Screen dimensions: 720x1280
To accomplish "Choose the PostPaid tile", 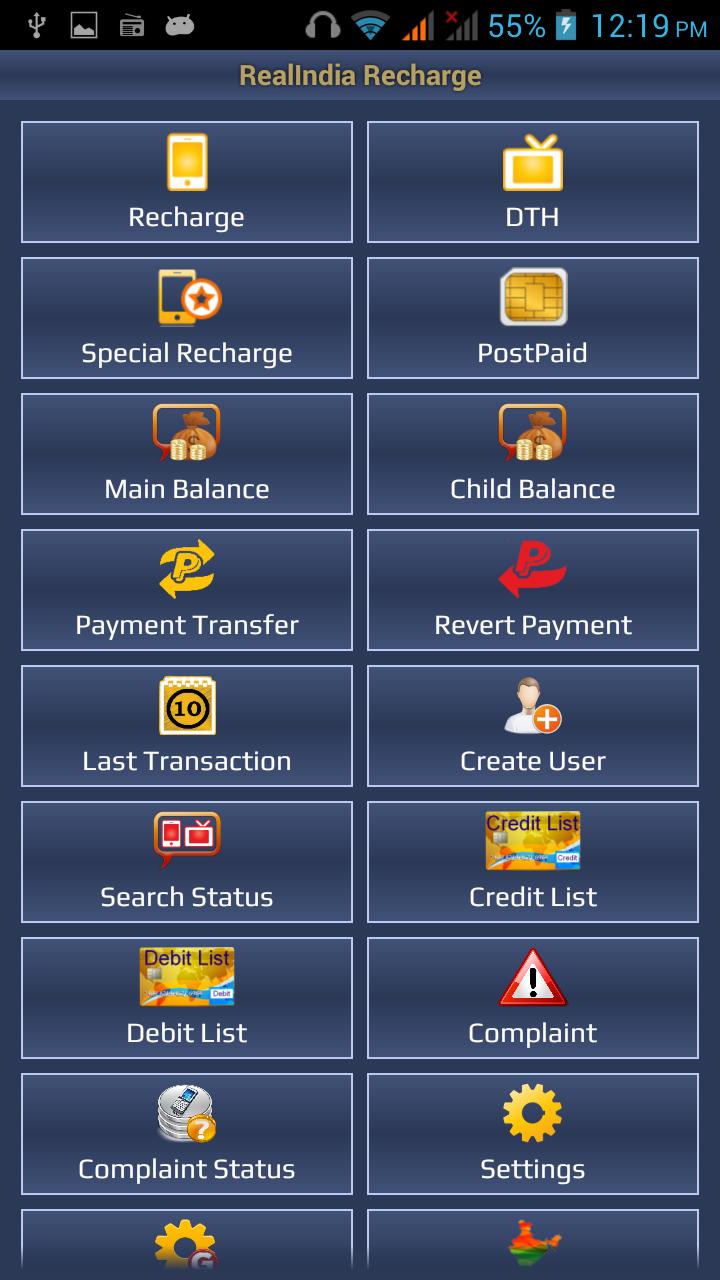I will pyautogui.click(x=532, y=318).
